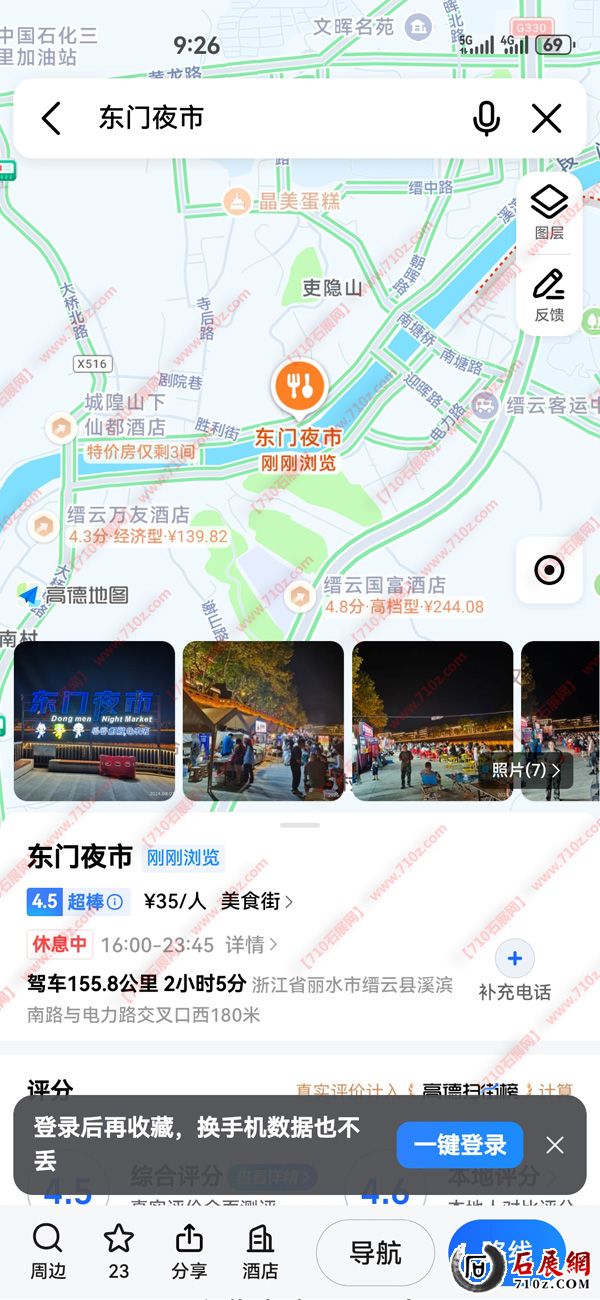Start 导航 navigation
Screen dimensions: 600x1300
[375, 1252]
